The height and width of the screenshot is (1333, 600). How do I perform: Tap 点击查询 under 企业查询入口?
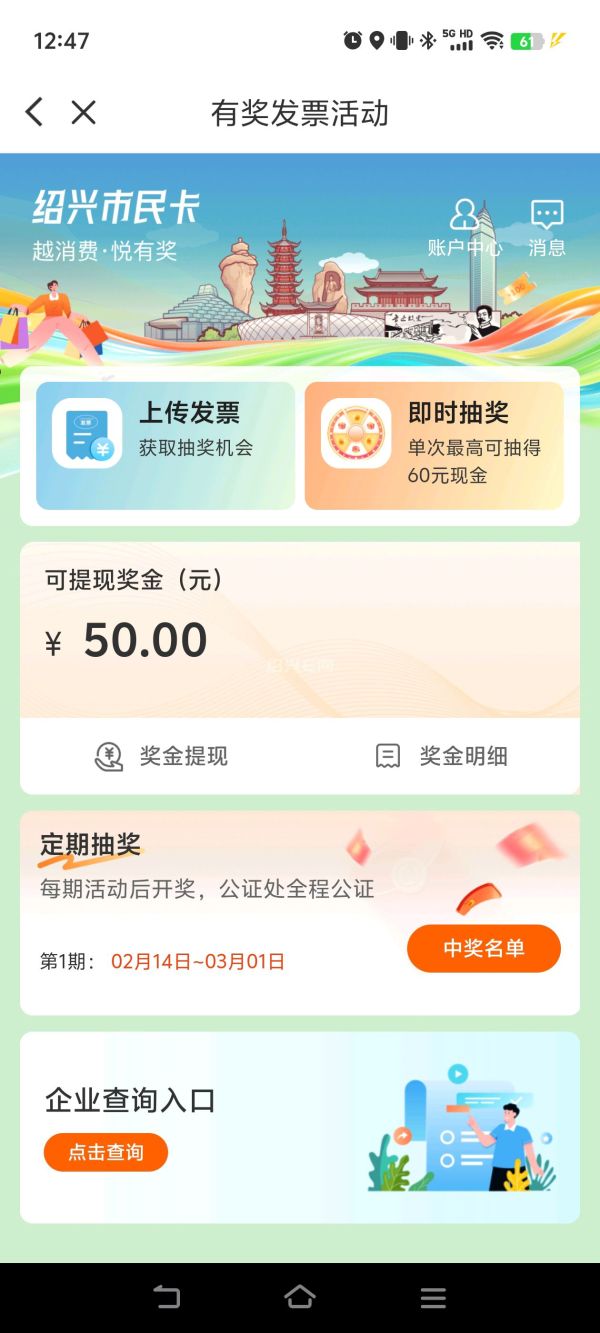[106, 1152]
